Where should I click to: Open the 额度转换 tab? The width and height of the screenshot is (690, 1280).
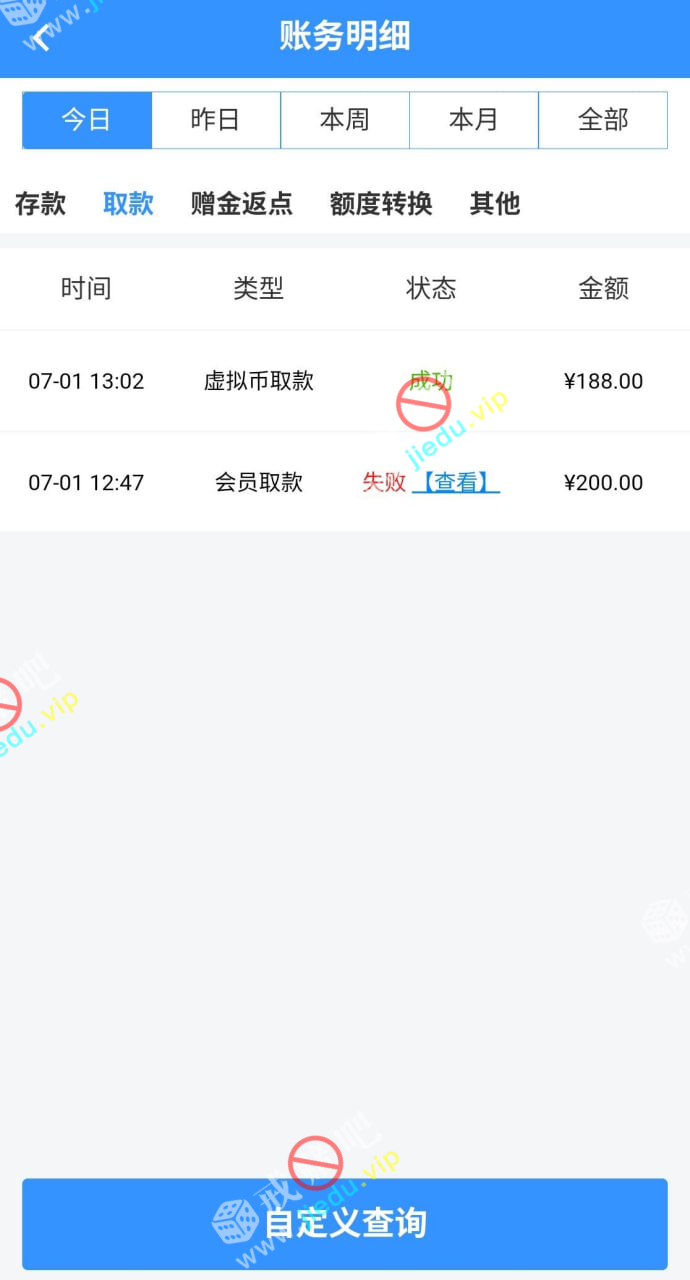coord(380,204)
